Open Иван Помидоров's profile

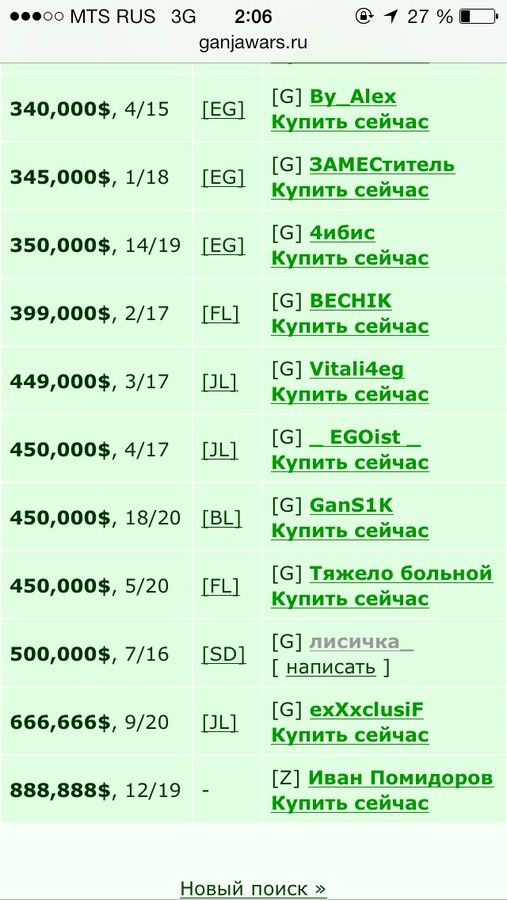(x=400, y=778)
